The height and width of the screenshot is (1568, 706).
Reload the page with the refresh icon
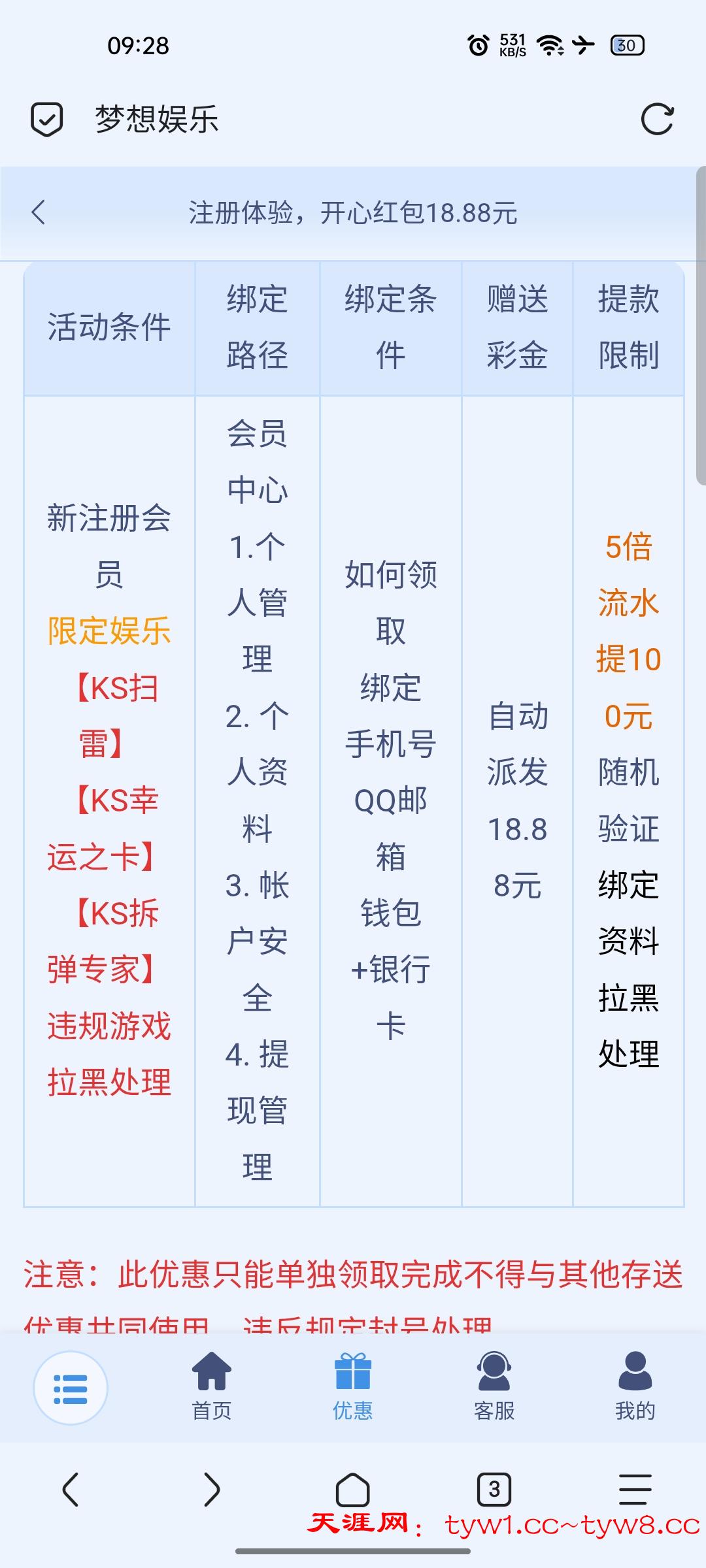[x=657, y=120]
